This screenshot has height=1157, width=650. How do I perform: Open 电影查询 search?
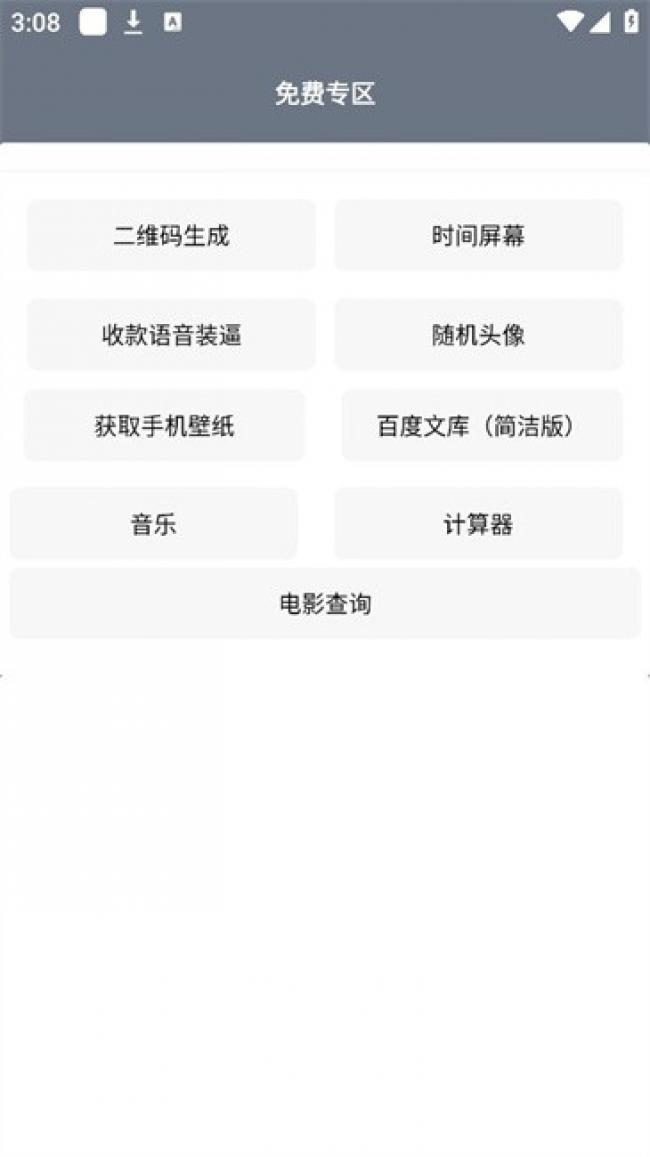(325, 603)
